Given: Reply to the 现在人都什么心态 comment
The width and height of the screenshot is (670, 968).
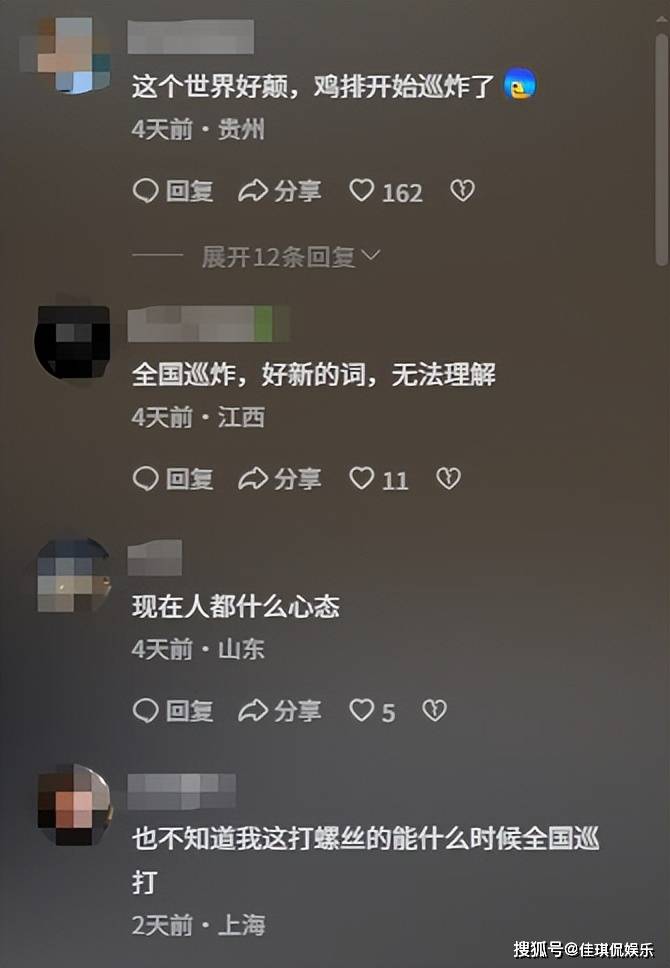Looking at the screenshot, I should (173, 711).
